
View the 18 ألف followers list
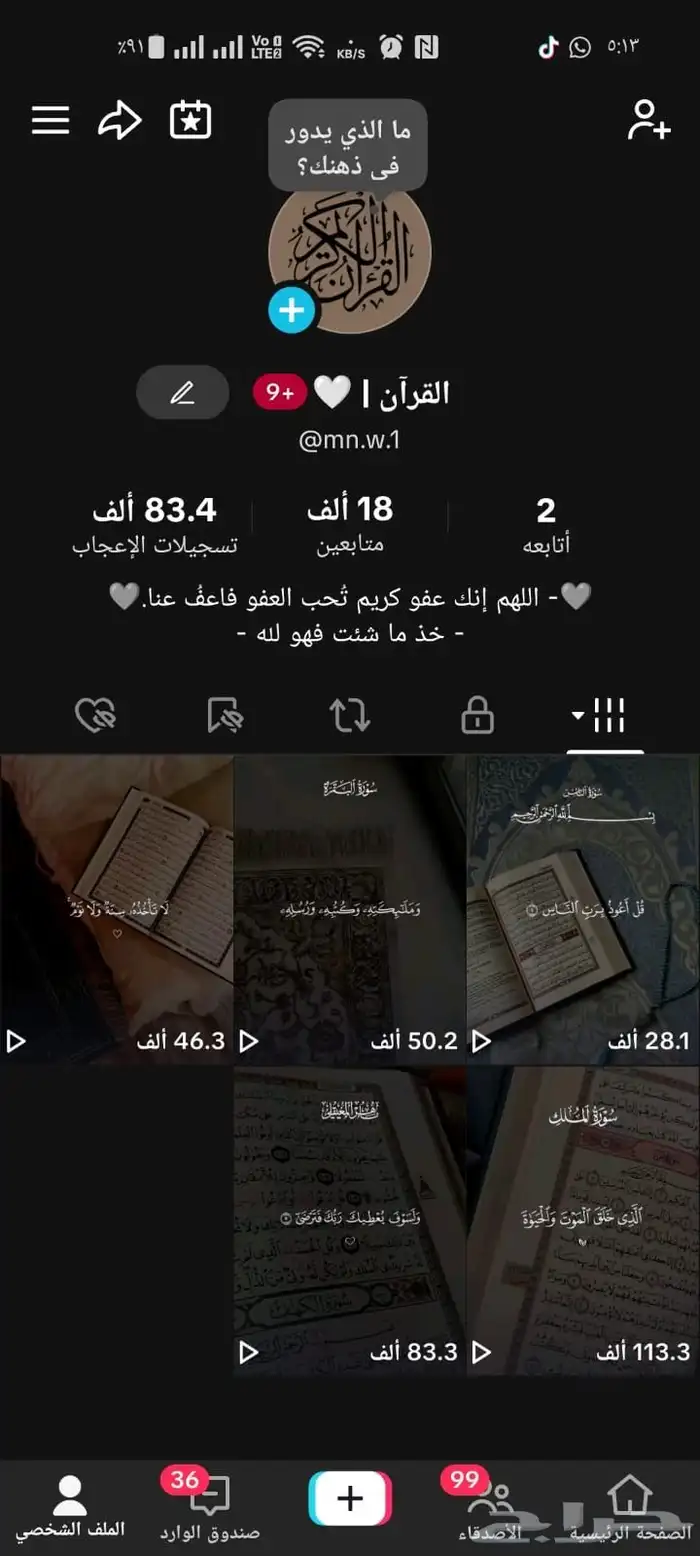(x=349, y=525)
